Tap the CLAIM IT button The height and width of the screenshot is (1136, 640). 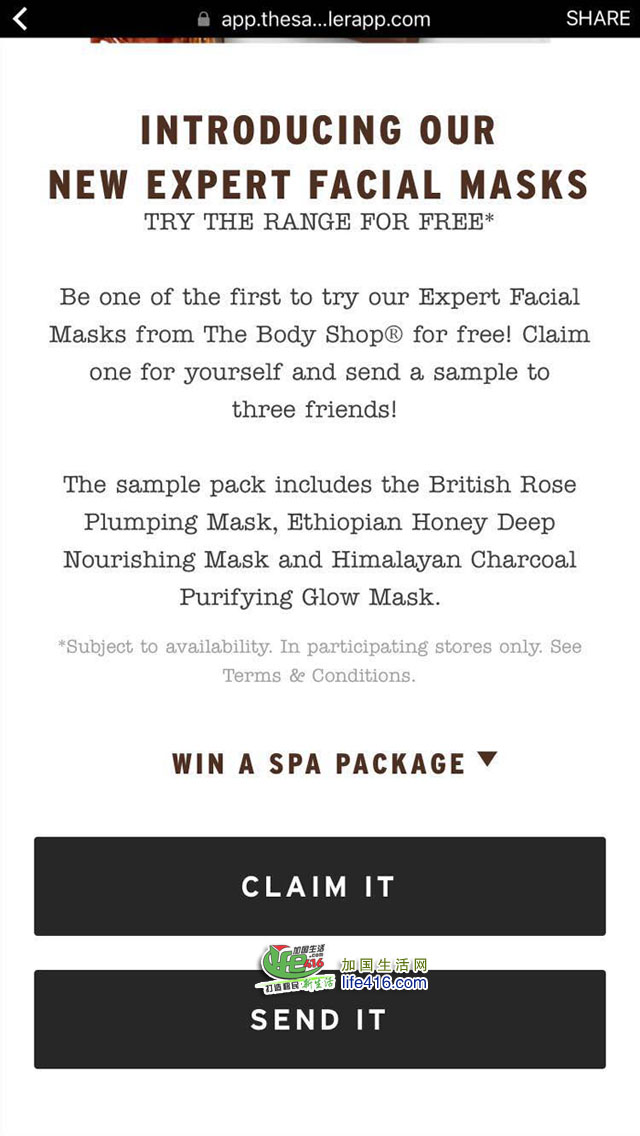tap(319, 886)
